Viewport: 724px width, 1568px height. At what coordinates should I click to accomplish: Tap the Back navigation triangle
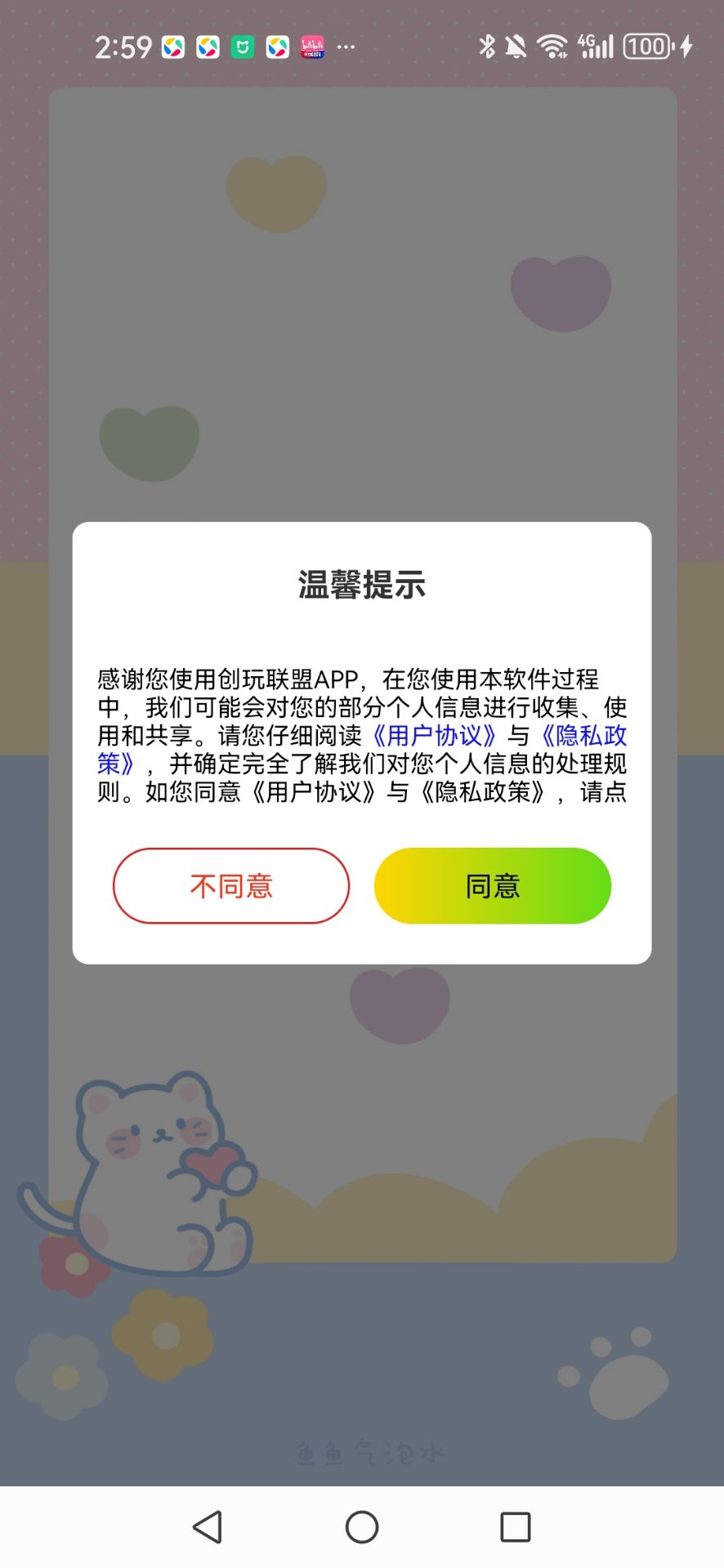coord(207,1526)
